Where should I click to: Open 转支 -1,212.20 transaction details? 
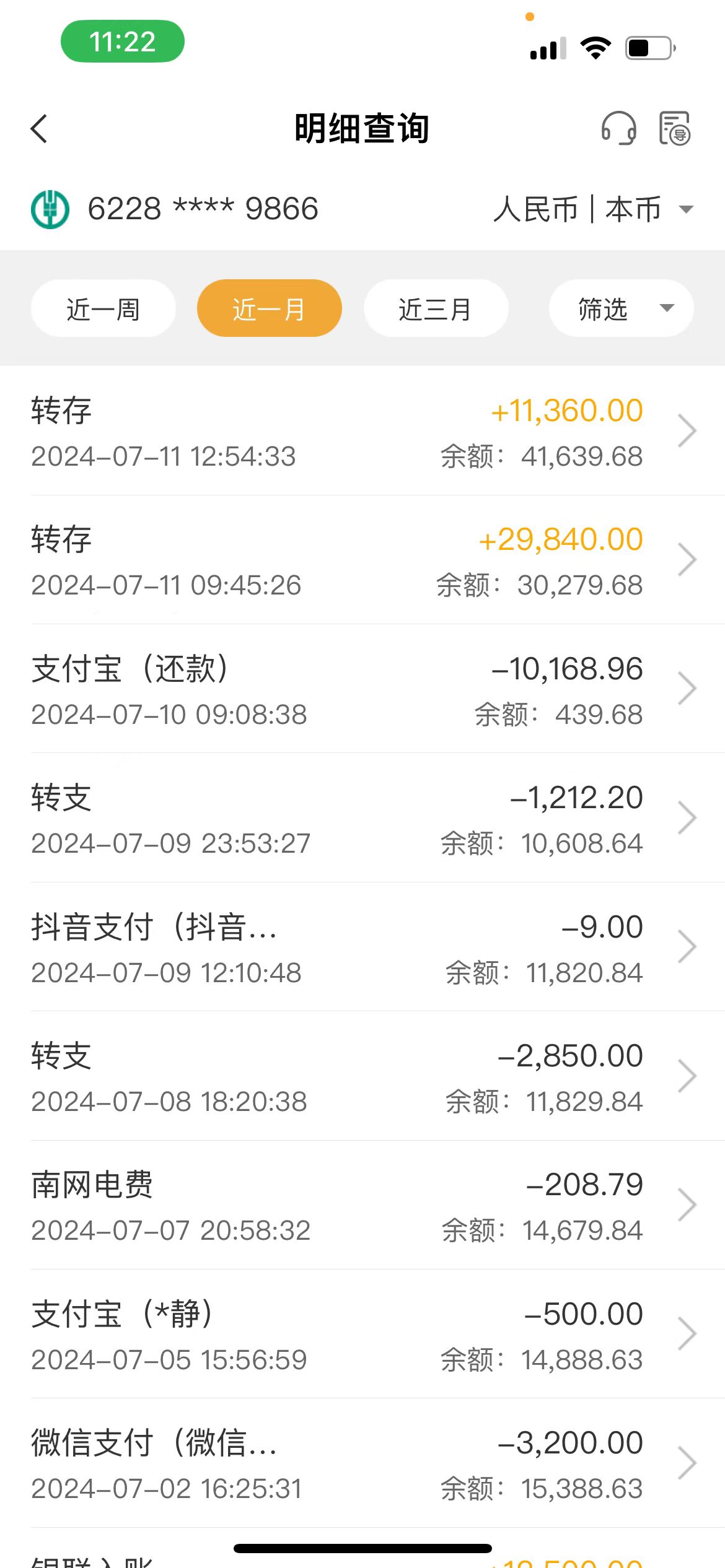[362, 818]
